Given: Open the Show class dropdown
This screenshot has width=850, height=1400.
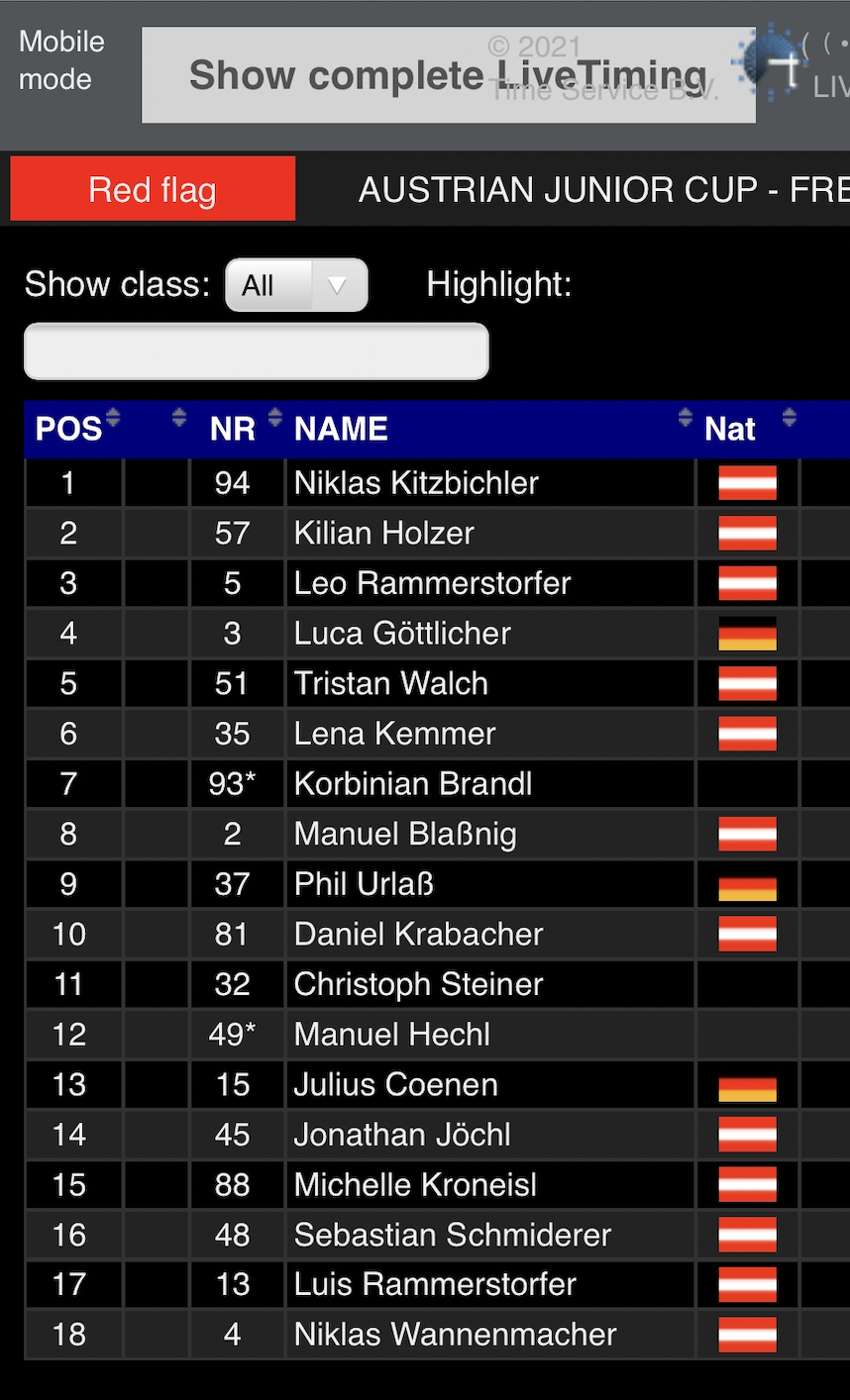Looking at the screenshot, I should 296,285.
